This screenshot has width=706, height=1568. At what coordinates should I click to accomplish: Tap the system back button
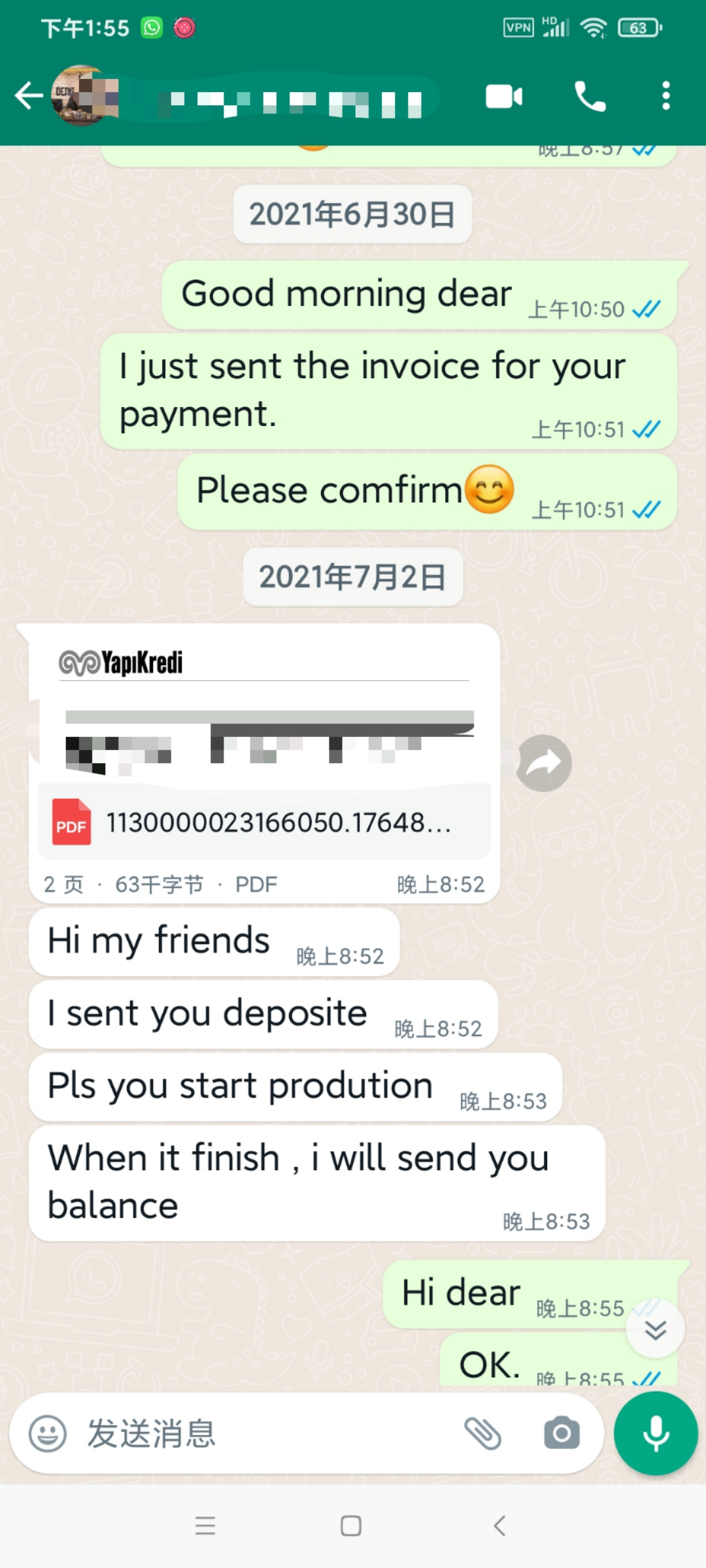click(499, 1526)
